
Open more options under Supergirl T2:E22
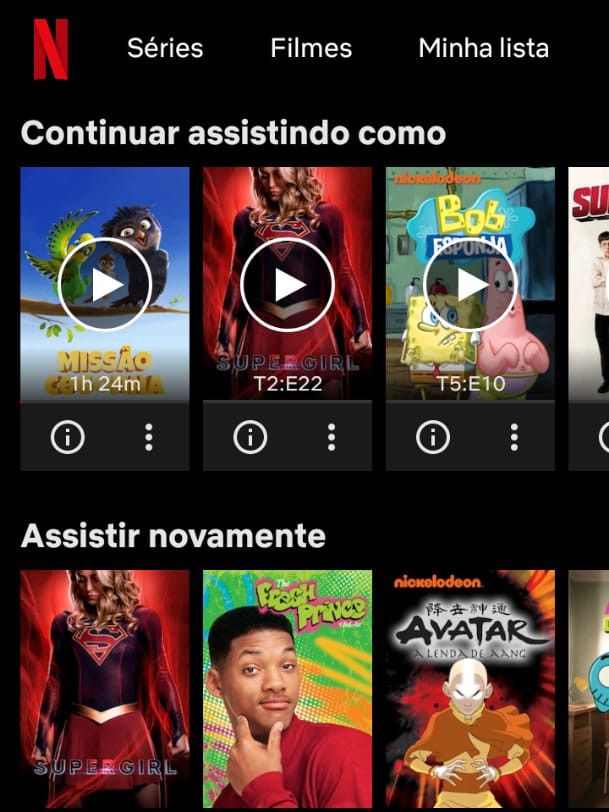(x=331, y=437)
